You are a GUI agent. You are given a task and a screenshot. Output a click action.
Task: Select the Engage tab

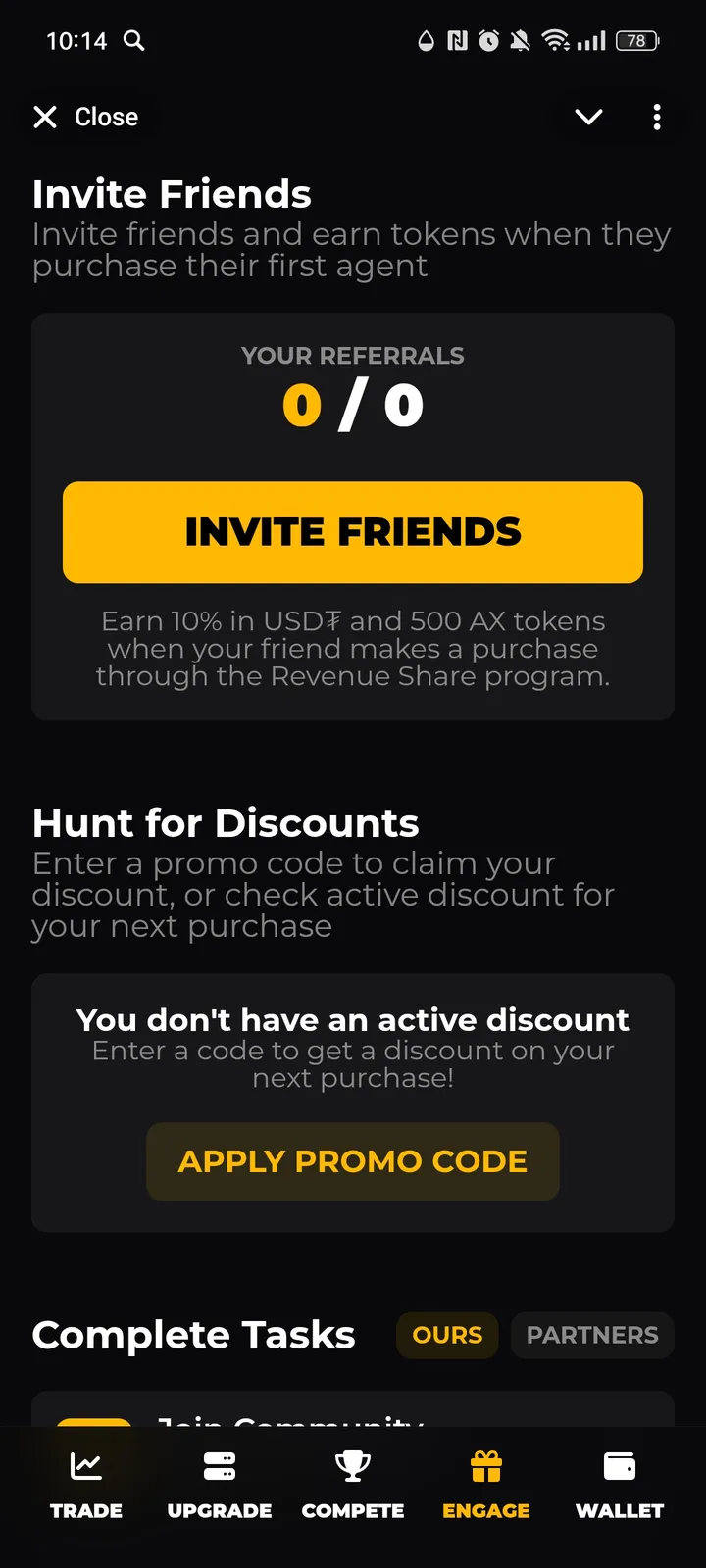[486, 1484]
